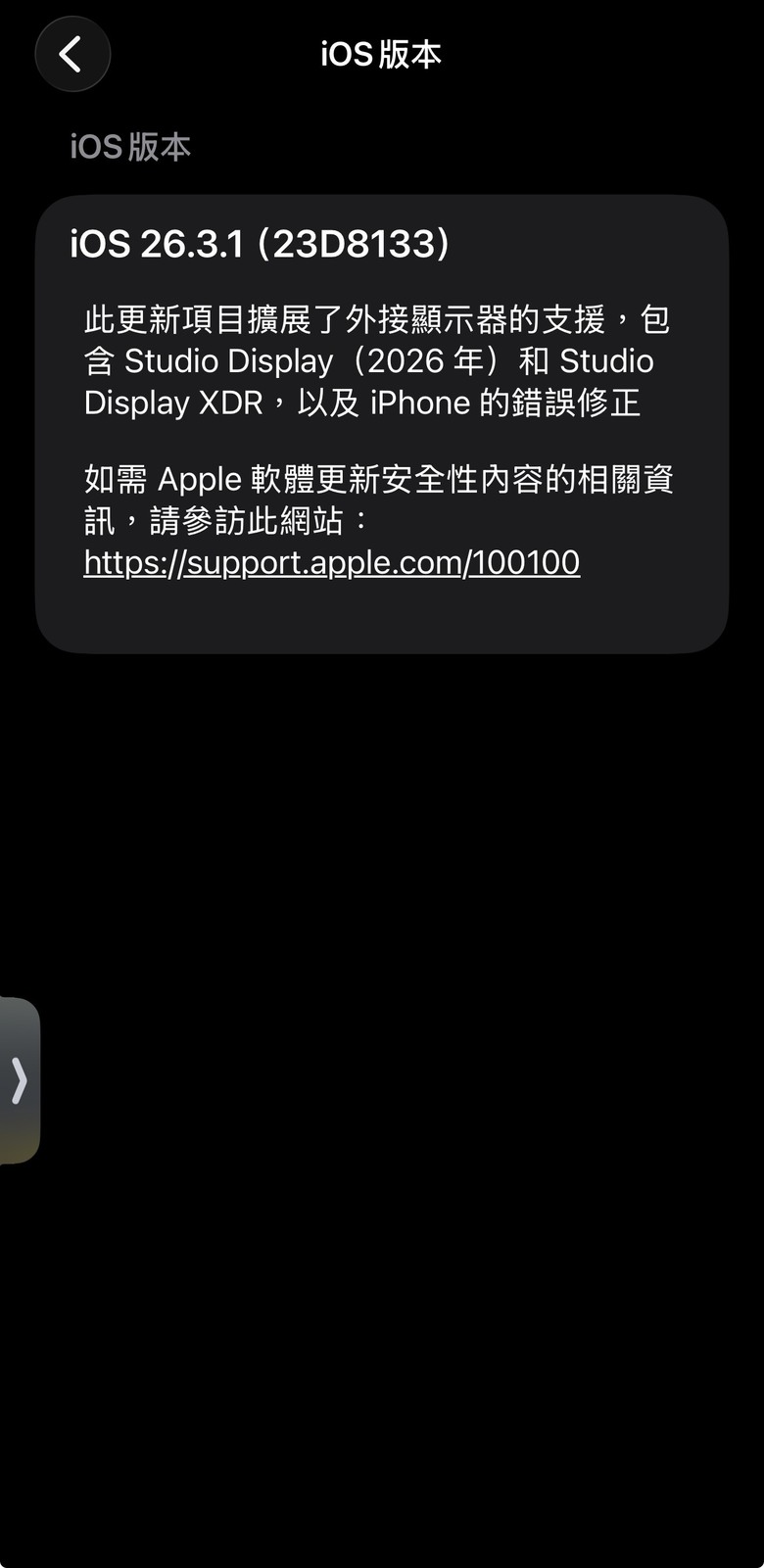Go back from the iOS 版本 page
764x1568 pixels.
pos(72,55)
